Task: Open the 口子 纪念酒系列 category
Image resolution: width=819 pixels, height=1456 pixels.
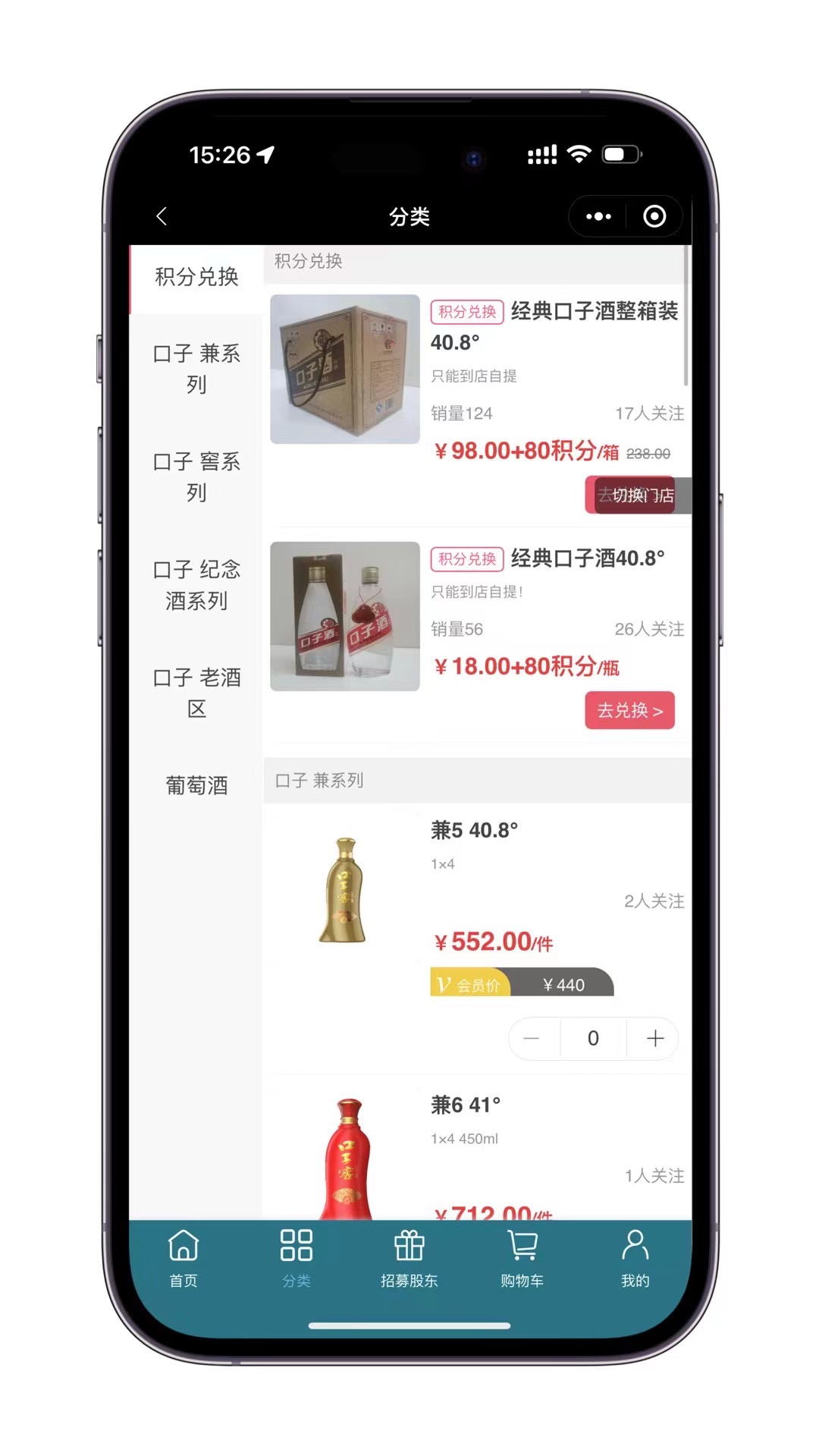Action: [196, 585]
